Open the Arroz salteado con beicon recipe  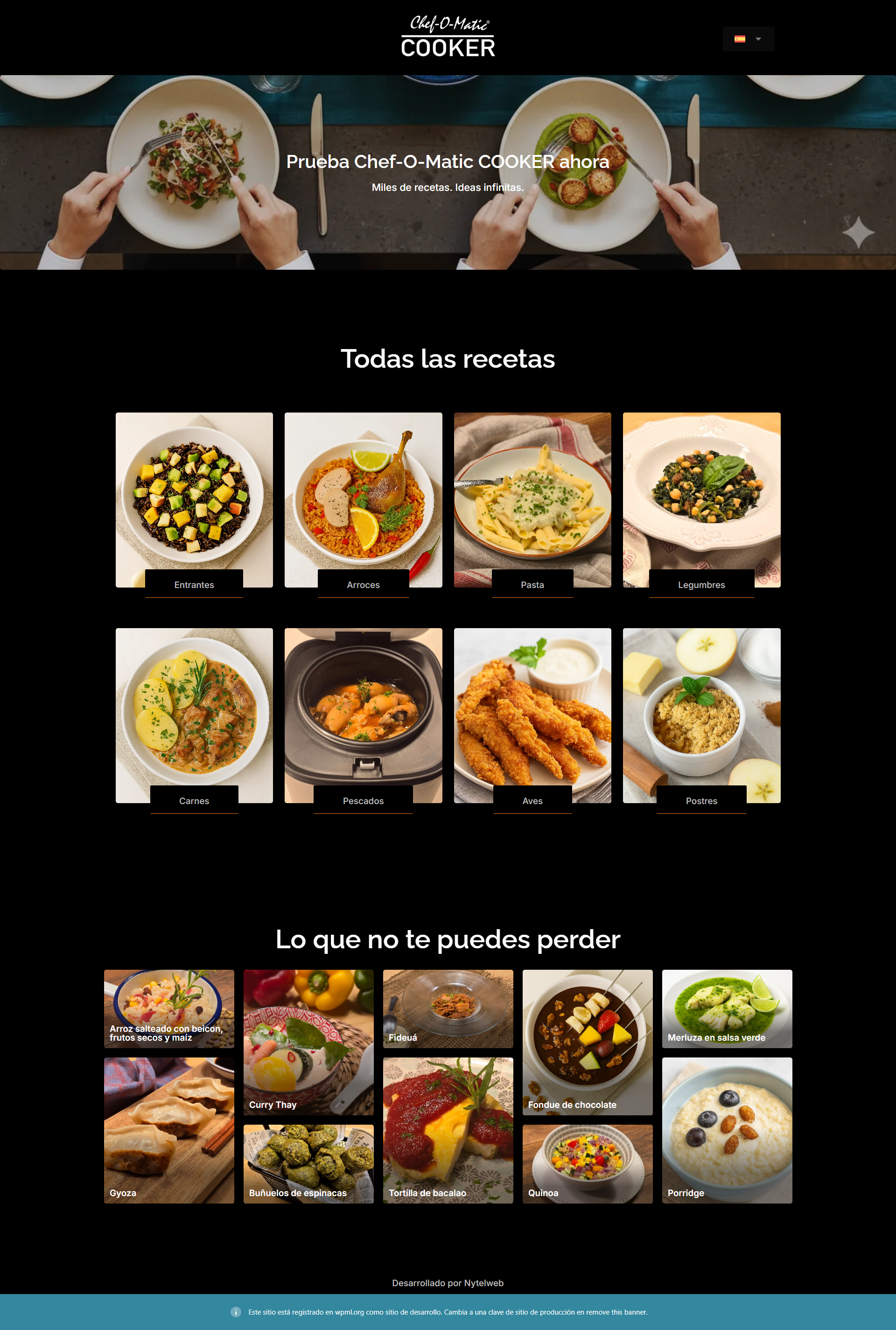tap(168, 1008)
